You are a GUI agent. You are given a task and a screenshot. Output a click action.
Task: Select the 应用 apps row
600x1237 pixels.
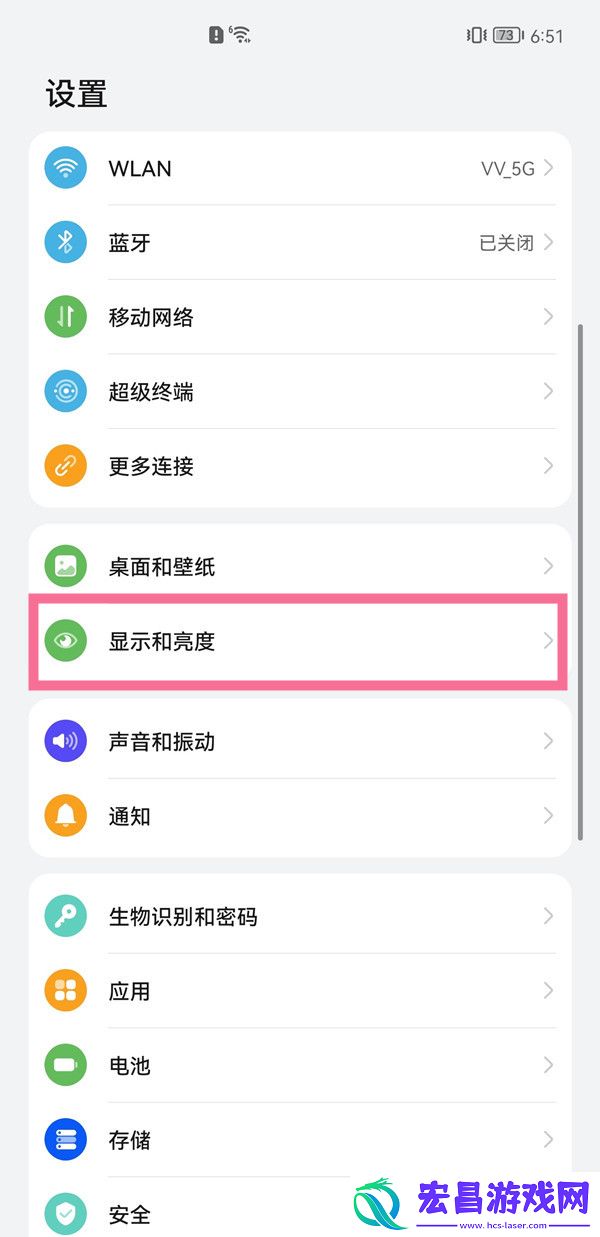300,991
